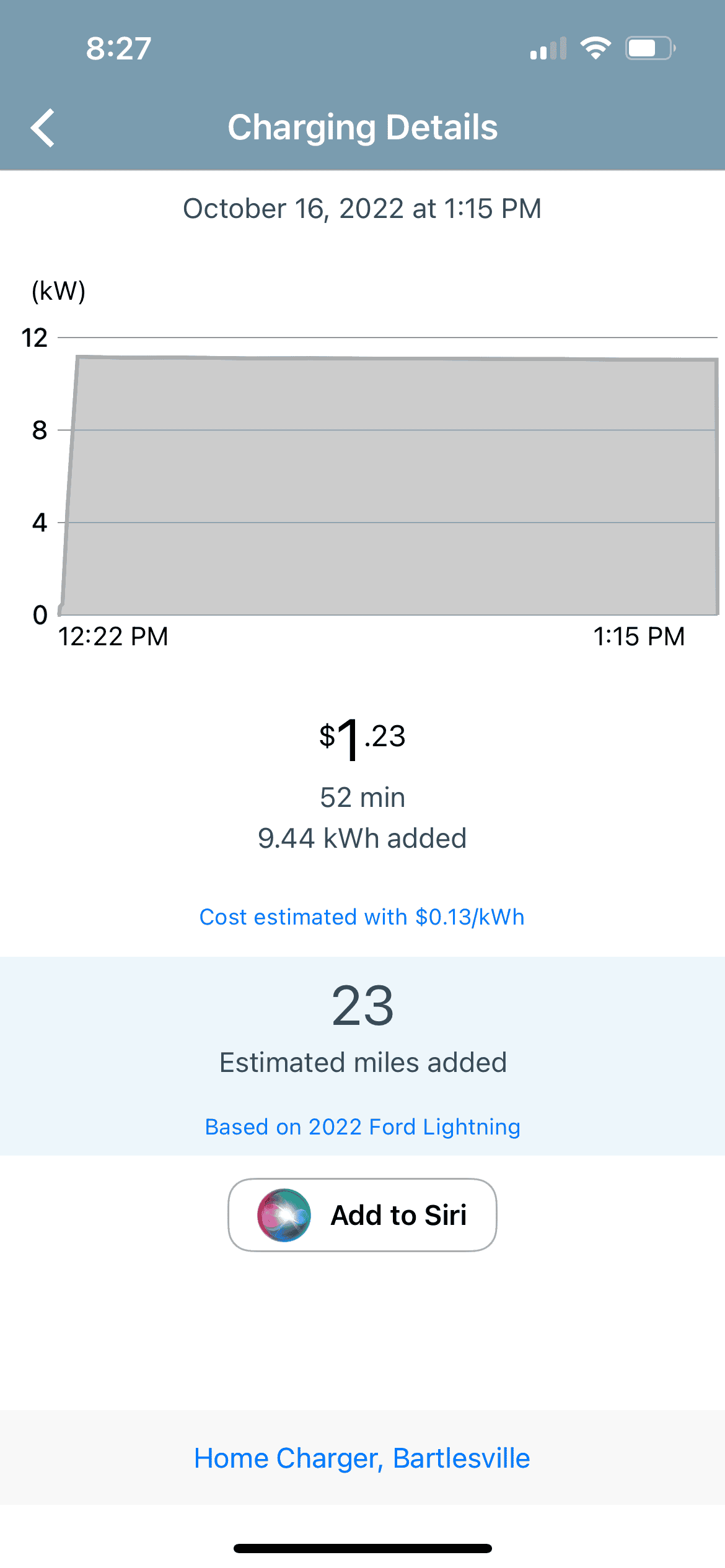The width and height of the screenshot is (725, 1568).
Task: Open Home Charger, Bartlesville link
Action: (362, 1458)
